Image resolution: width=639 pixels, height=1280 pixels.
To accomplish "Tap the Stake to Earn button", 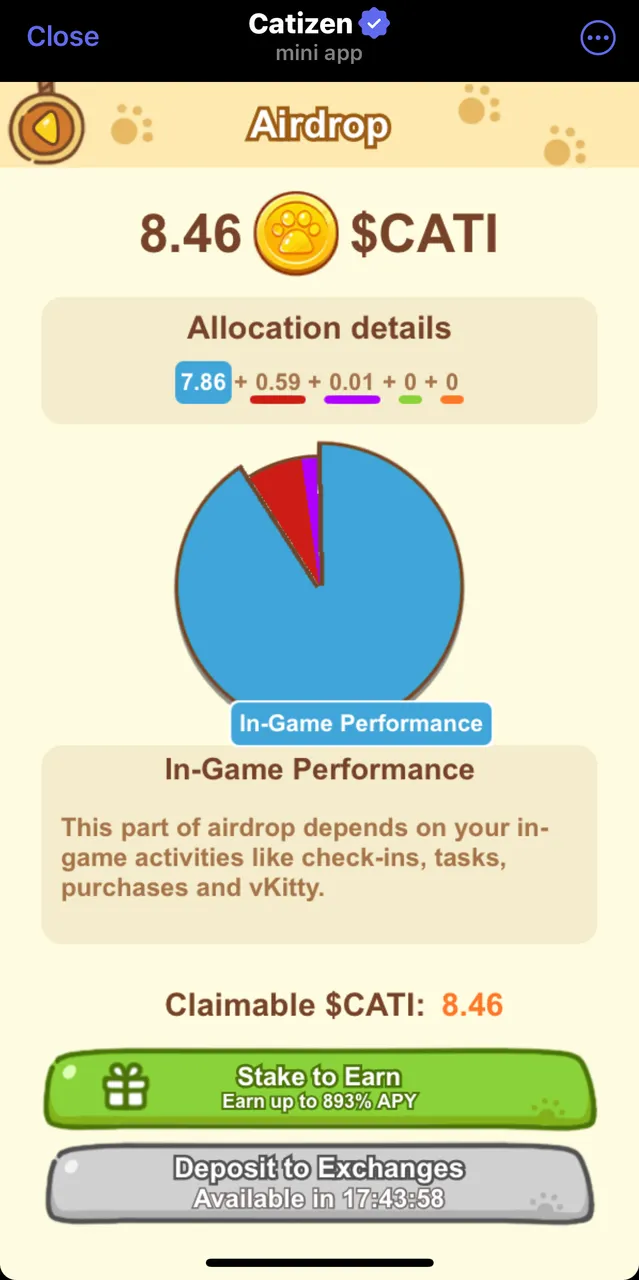I will (x=320, y=1088).
